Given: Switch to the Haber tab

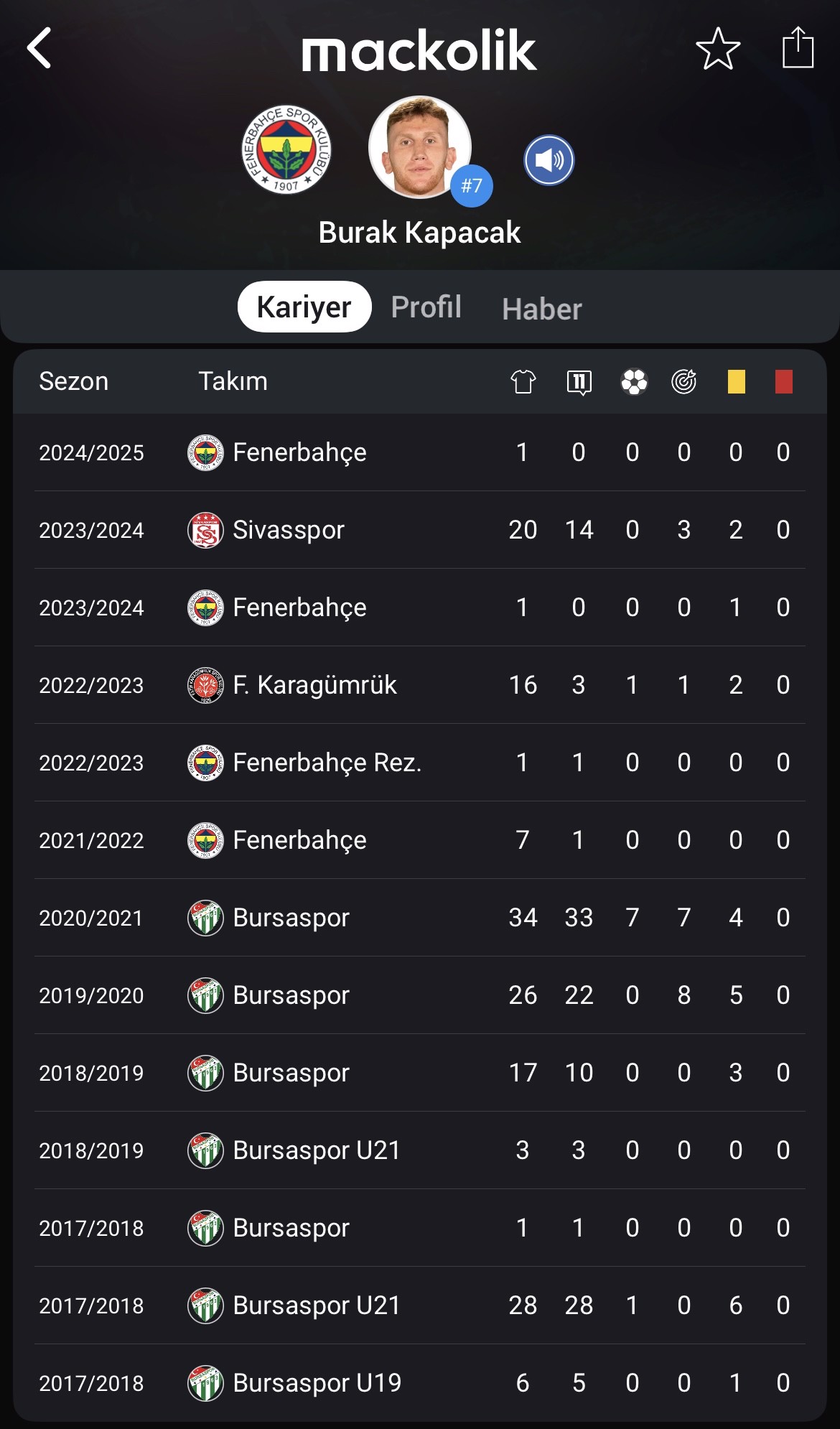Looking at the screenshot, I should pos(542,309).
